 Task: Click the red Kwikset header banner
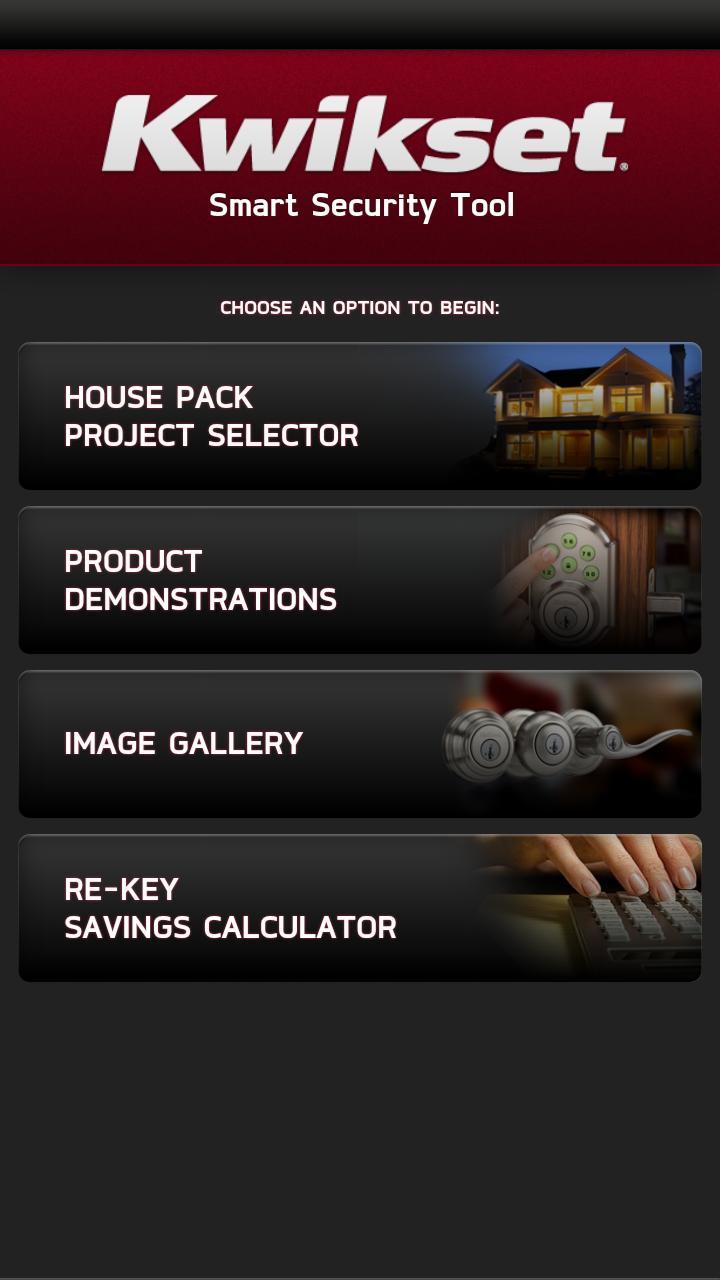pos(360,155)
